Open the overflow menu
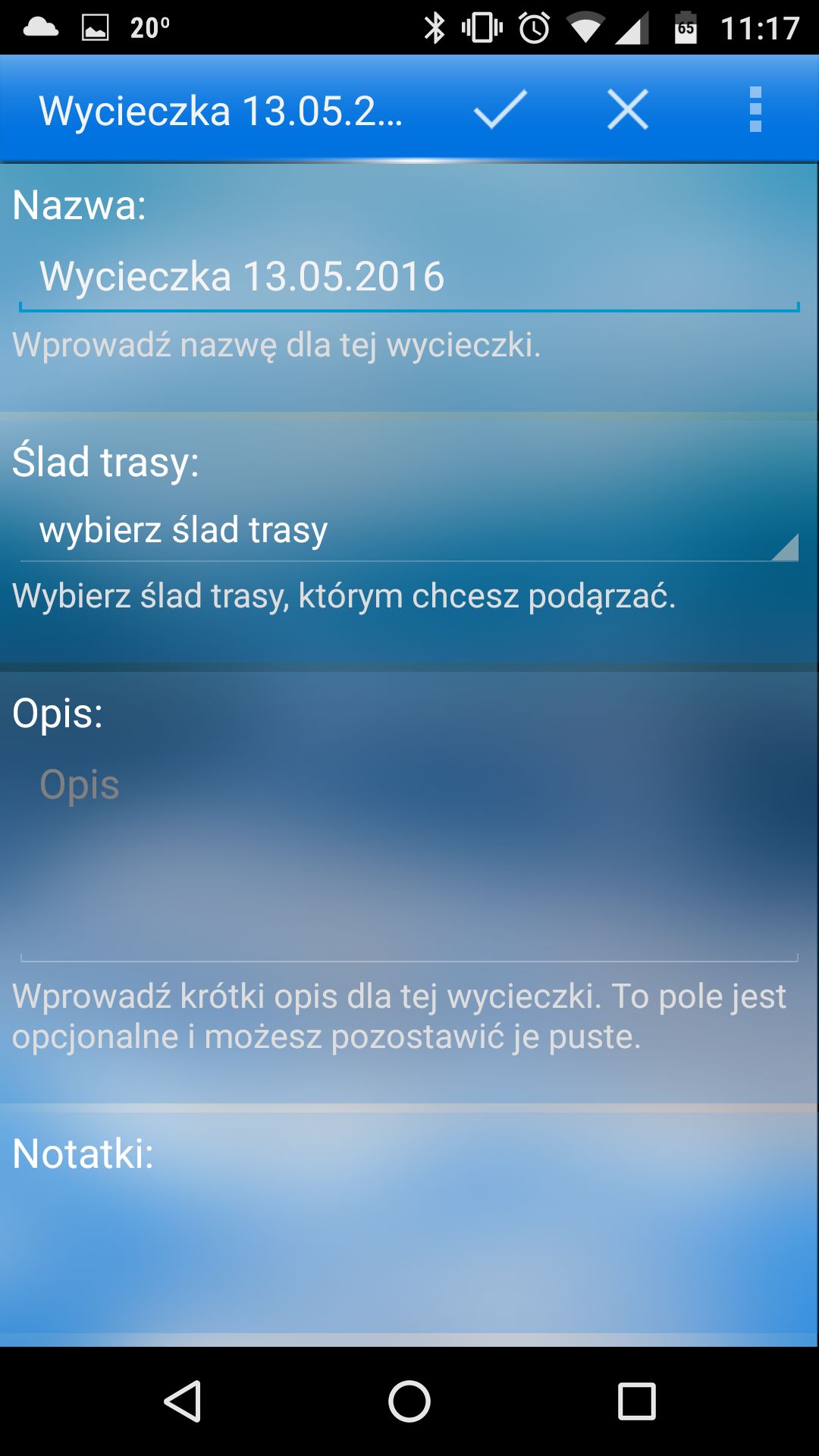 (755, 109)
